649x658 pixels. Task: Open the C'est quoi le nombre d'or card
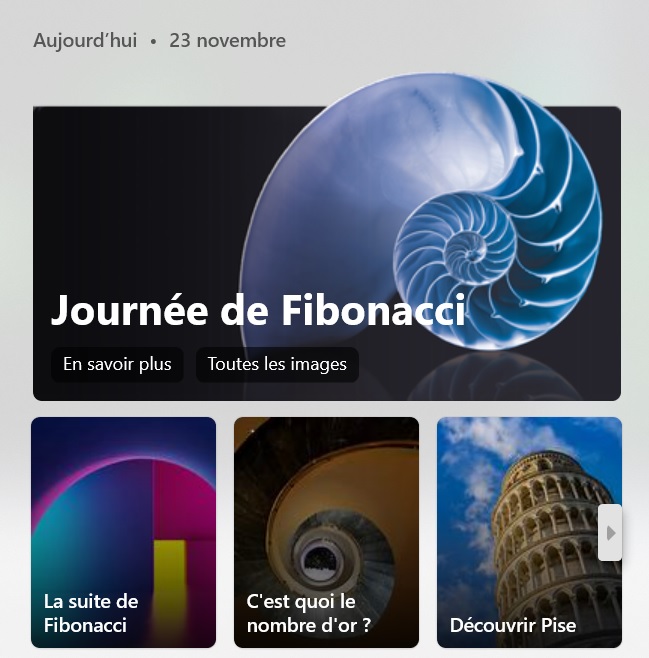[326, 531]
